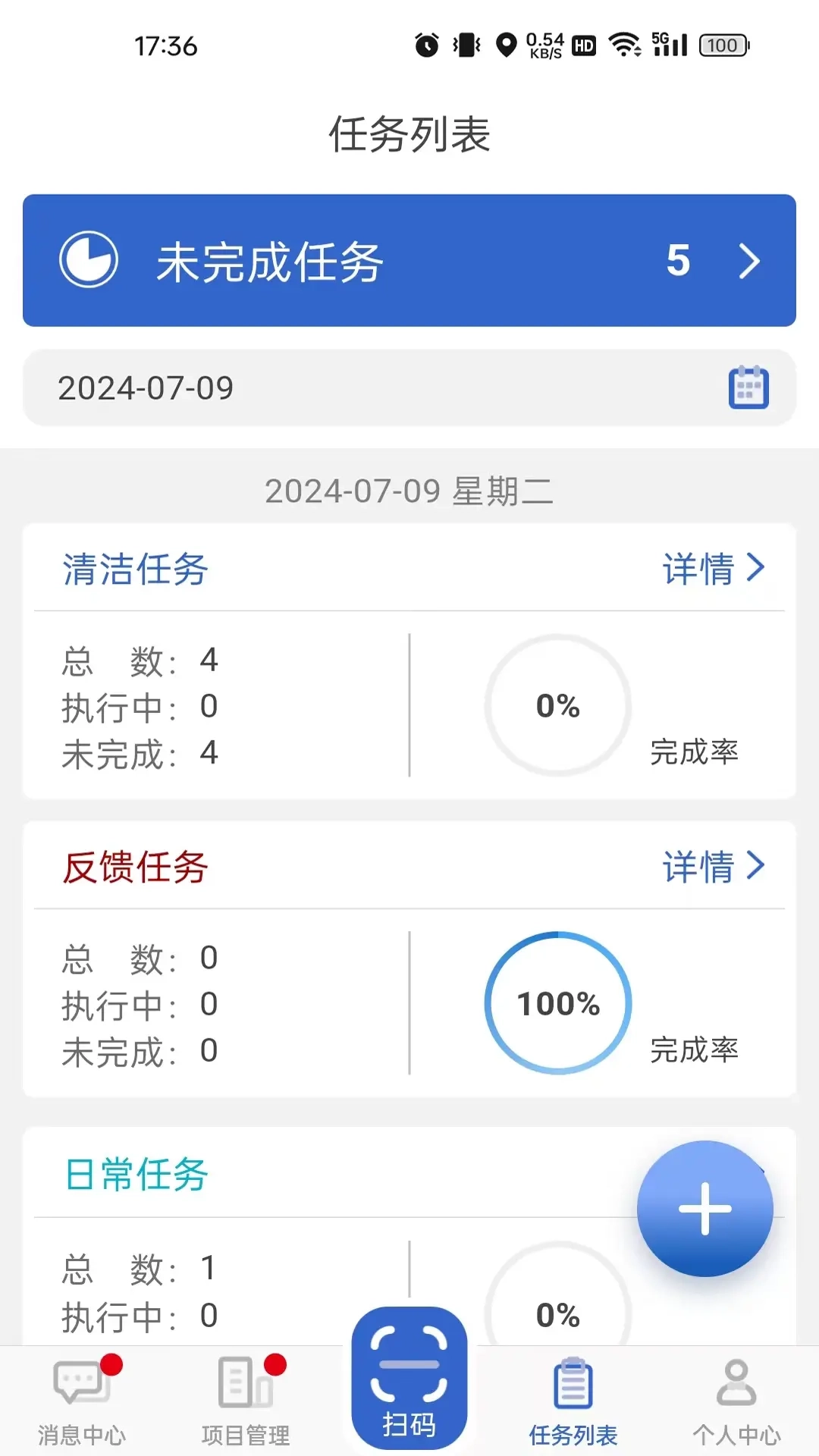
Task: Click the 100% completion progress circle
Action: [x=559, y=1003]
